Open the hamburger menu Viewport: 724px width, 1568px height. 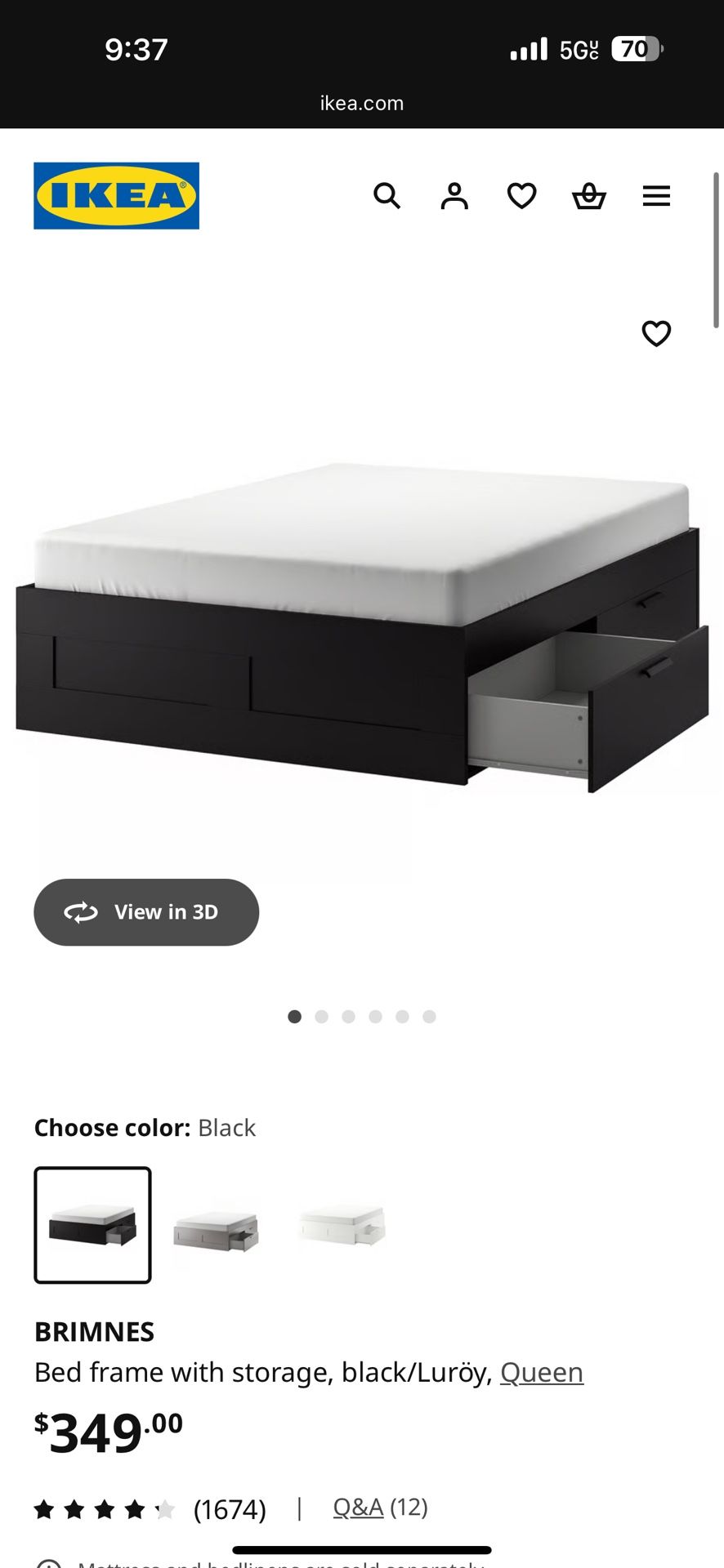tap(656, 196)
